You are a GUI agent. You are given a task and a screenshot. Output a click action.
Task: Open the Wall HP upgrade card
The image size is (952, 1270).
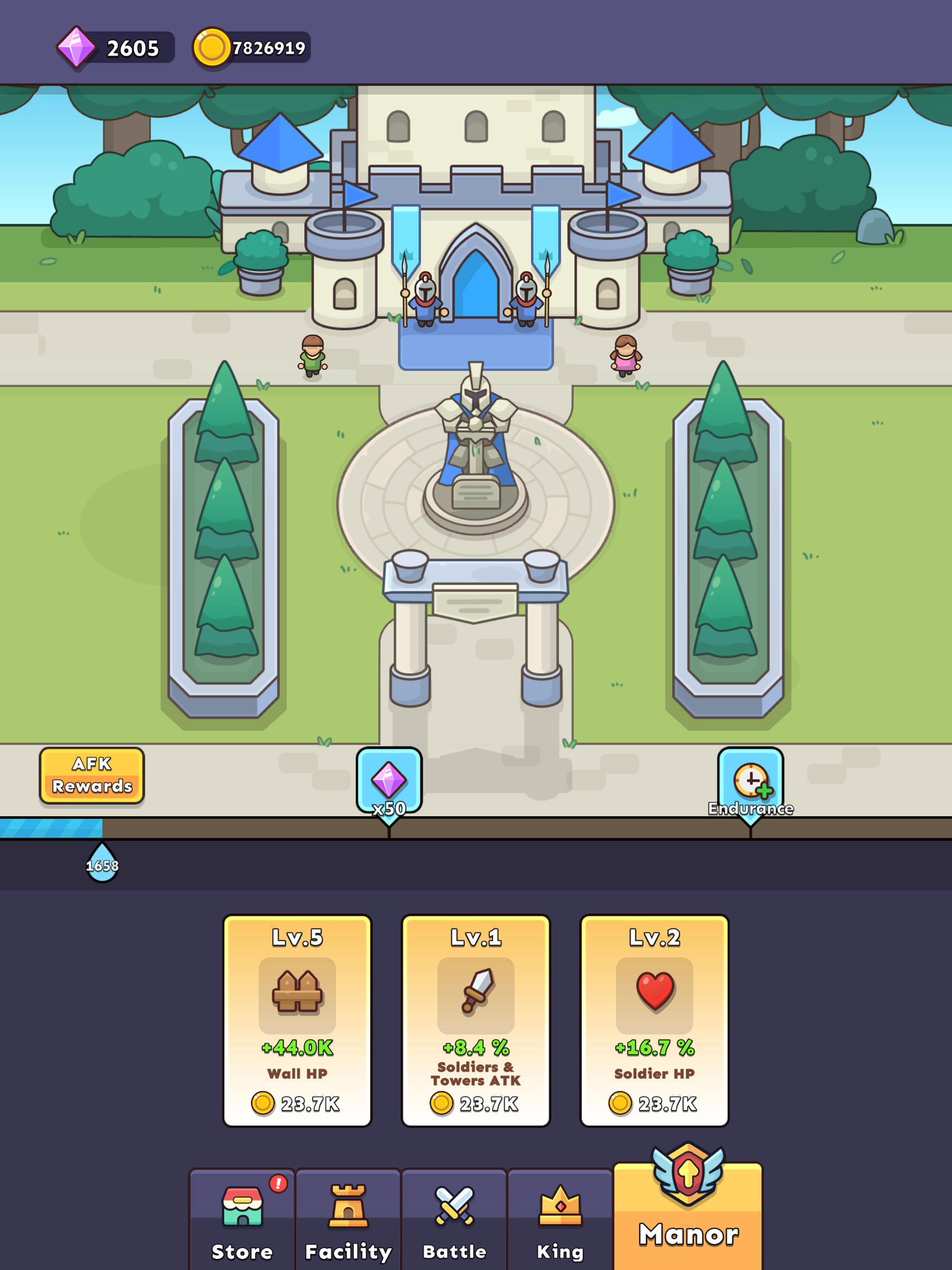(x=297, y=1016)
